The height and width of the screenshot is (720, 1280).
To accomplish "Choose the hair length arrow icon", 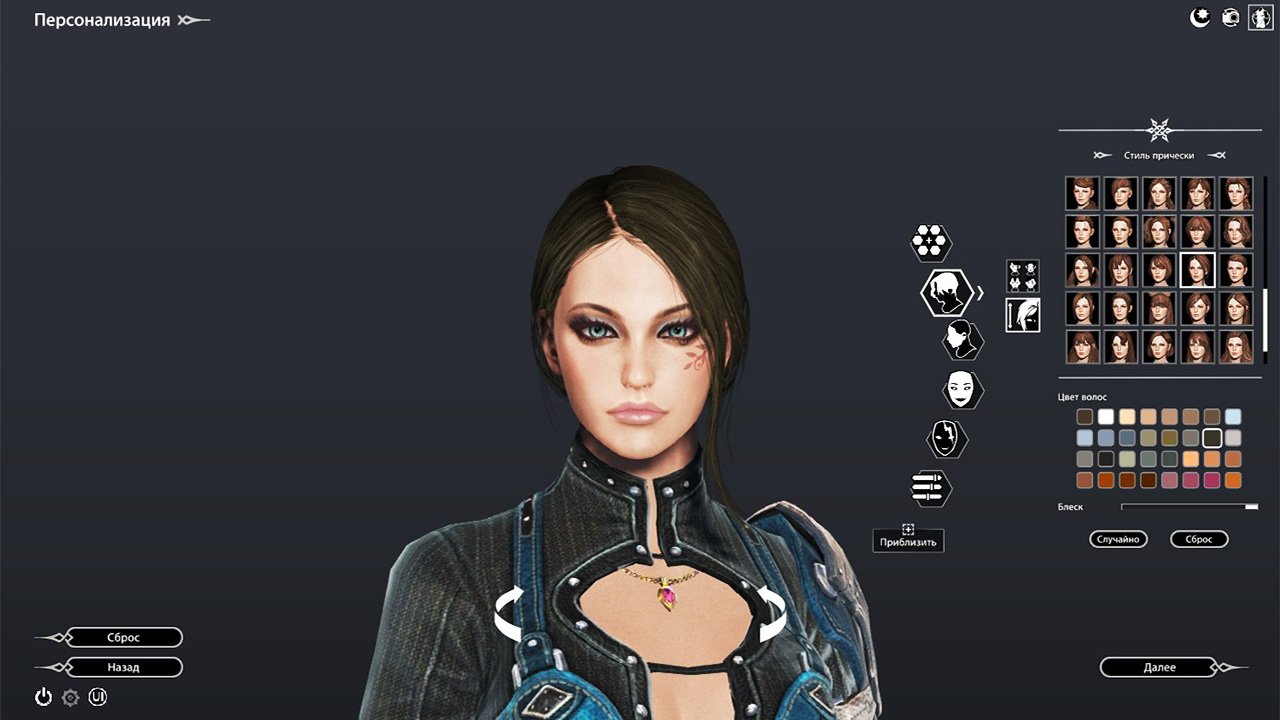I will pyautogui.click(x=1022, y=315).
